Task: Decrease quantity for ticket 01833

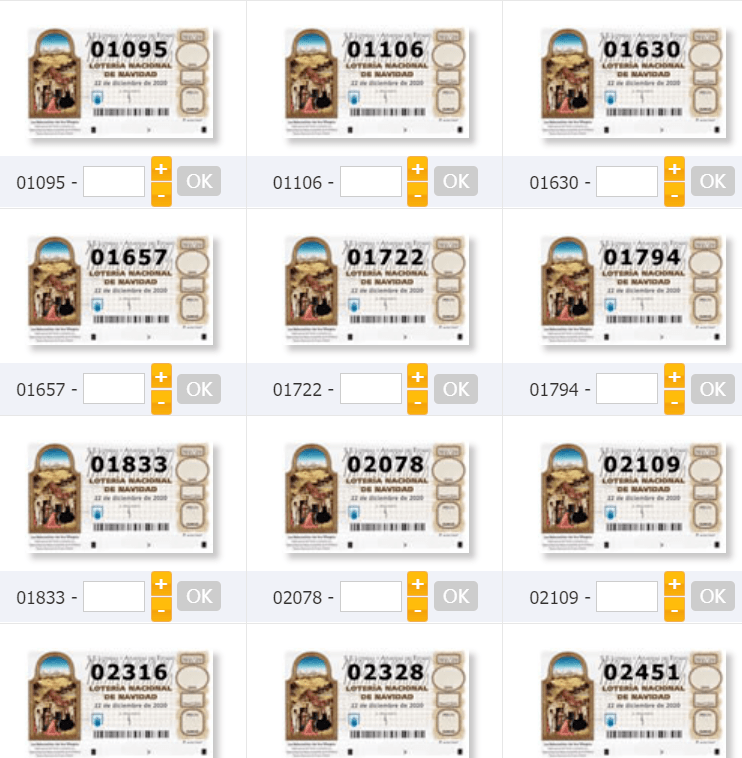Action: [x=161, y=610]
